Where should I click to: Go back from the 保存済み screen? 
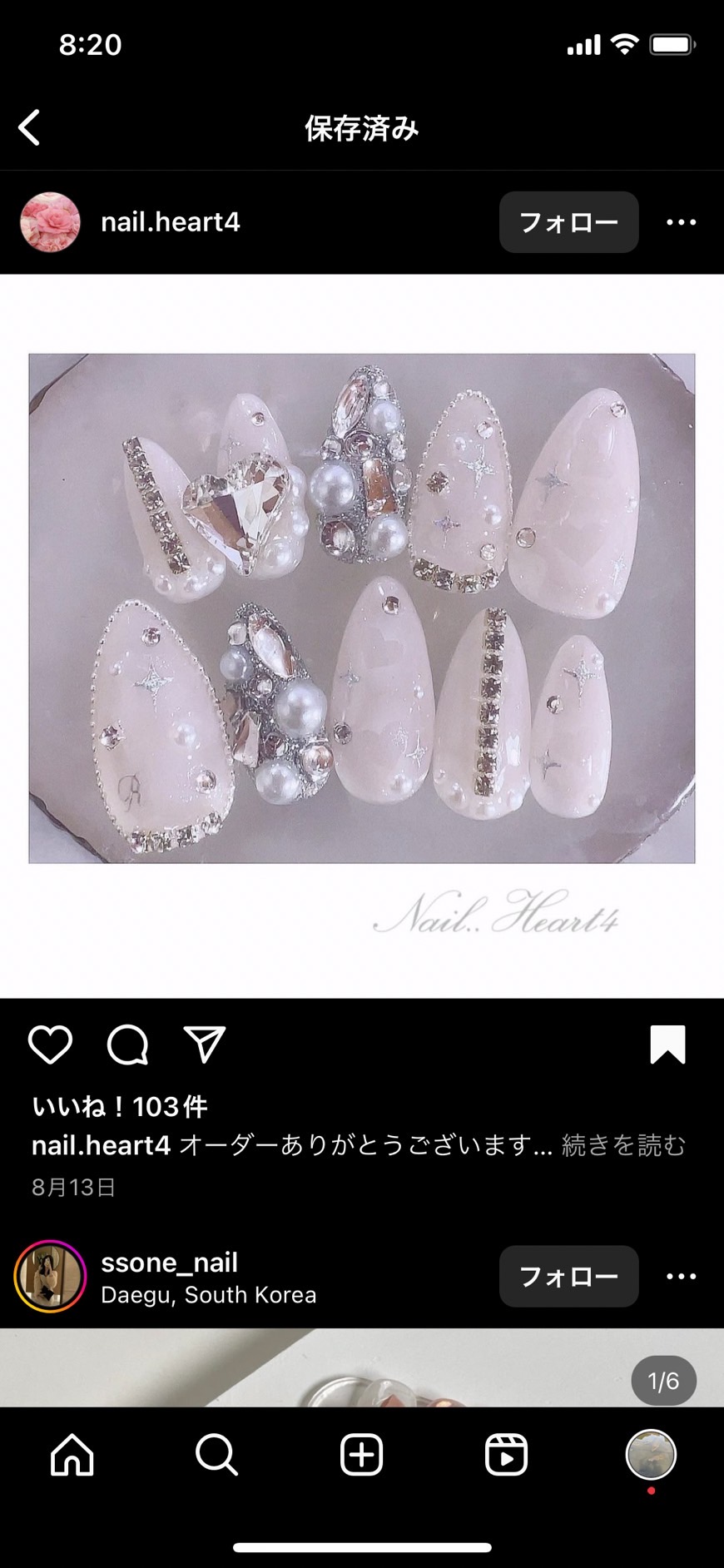tap(30, 128)
